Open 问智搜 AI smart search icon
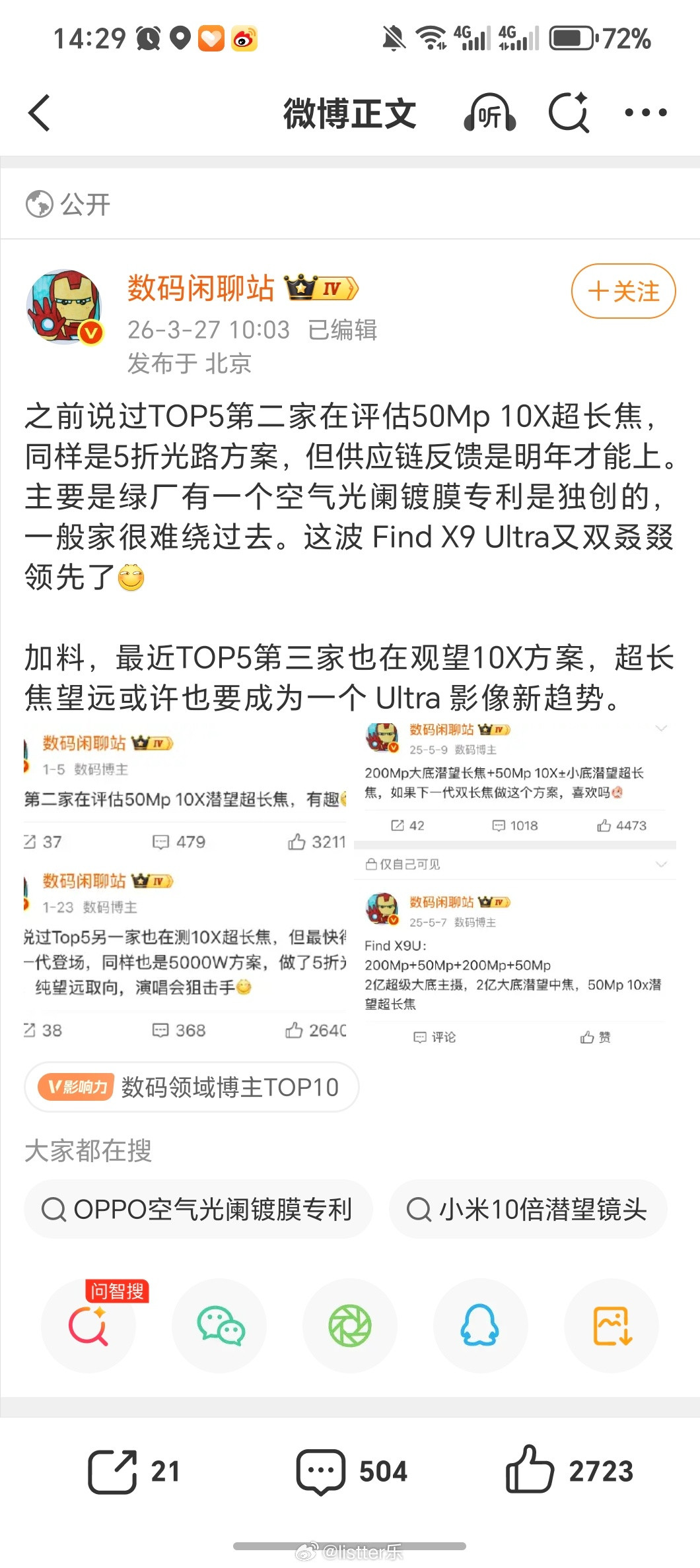 click(x=88, y=1326)
